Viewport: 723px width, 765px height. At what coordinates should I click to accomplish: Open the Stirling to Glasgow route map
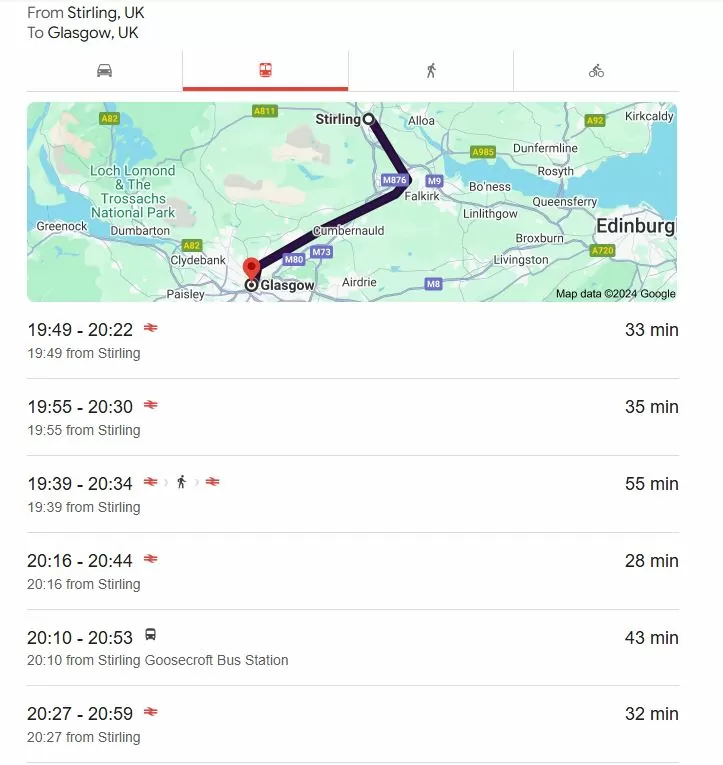(352, 202)
